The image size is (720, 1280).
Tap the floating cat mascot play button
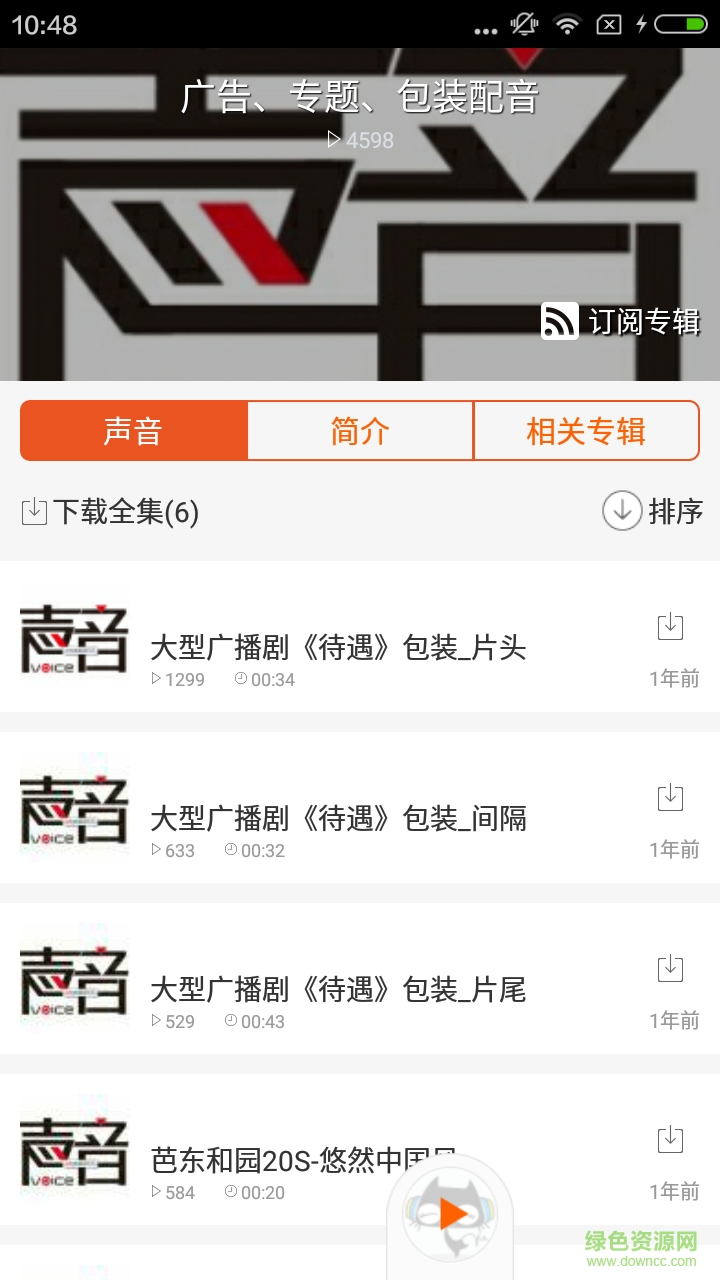pyautogui.click(x=449, y=1216)
